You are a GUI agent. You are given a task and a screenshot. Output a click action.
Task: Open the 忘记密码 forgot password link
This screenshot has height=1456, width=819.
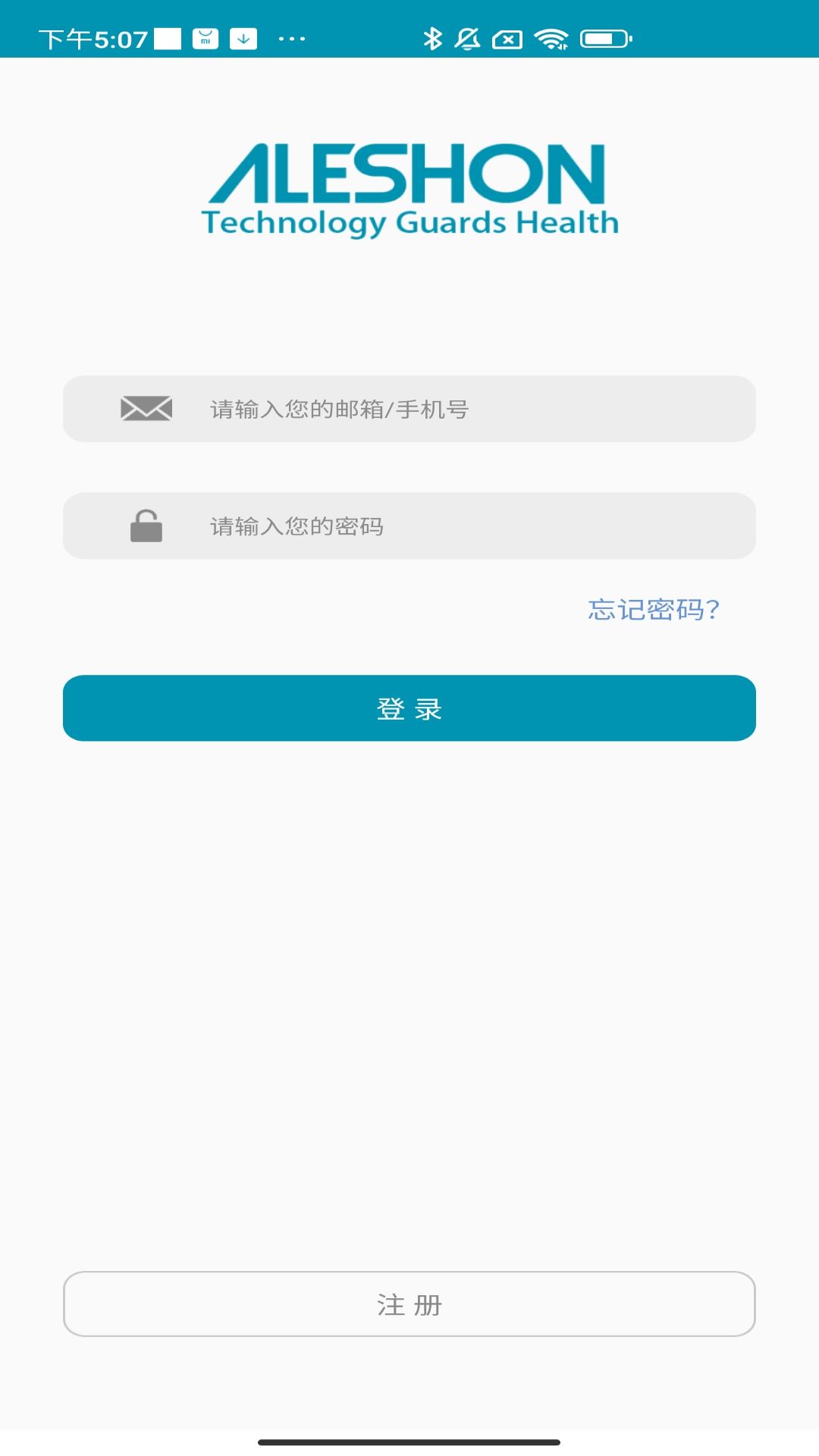654,609
